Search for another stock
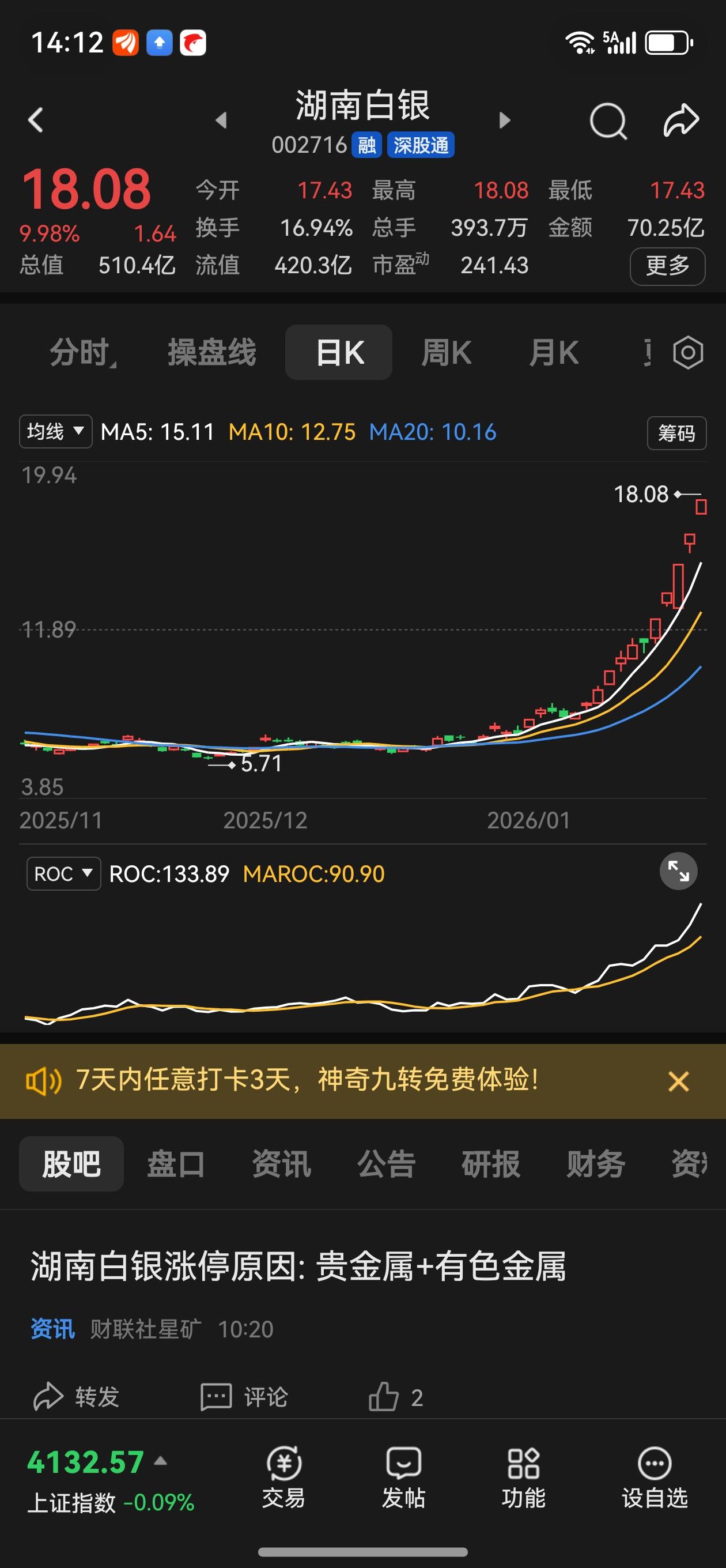The image size is (726, 1568). click(607, 121)
